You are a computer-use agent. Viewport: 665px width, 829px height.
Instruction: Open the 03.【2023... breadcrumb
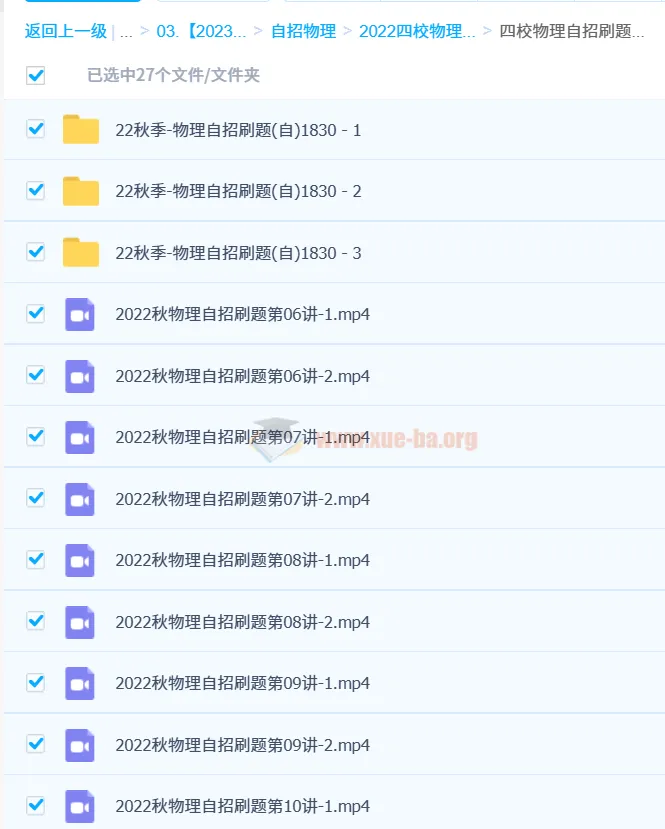201,31
